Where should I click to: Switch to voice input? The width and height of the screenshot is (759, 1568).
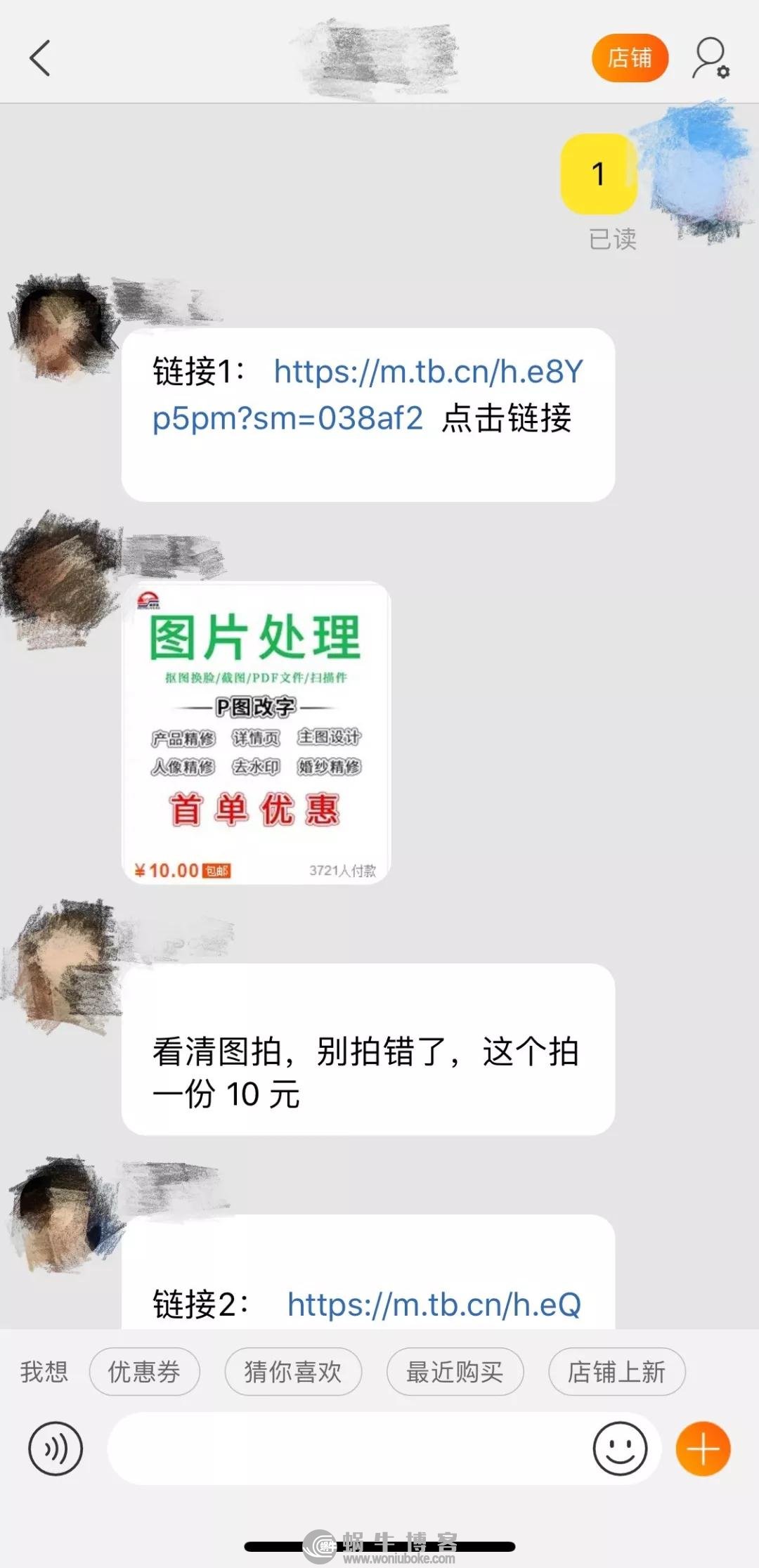click(x=56, y=1449)
